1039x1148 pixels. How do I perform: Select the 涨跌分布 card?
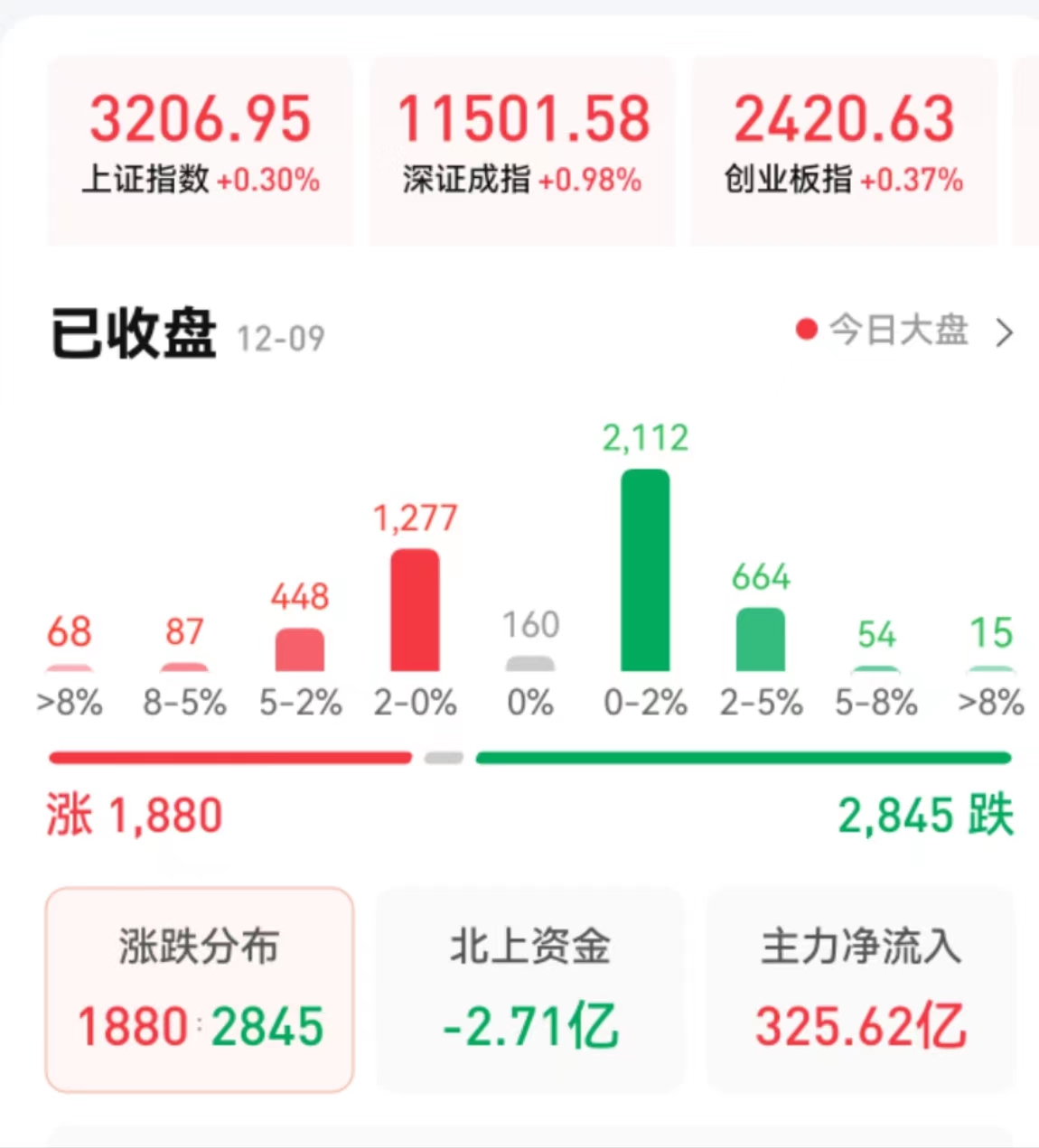point(200,989)
